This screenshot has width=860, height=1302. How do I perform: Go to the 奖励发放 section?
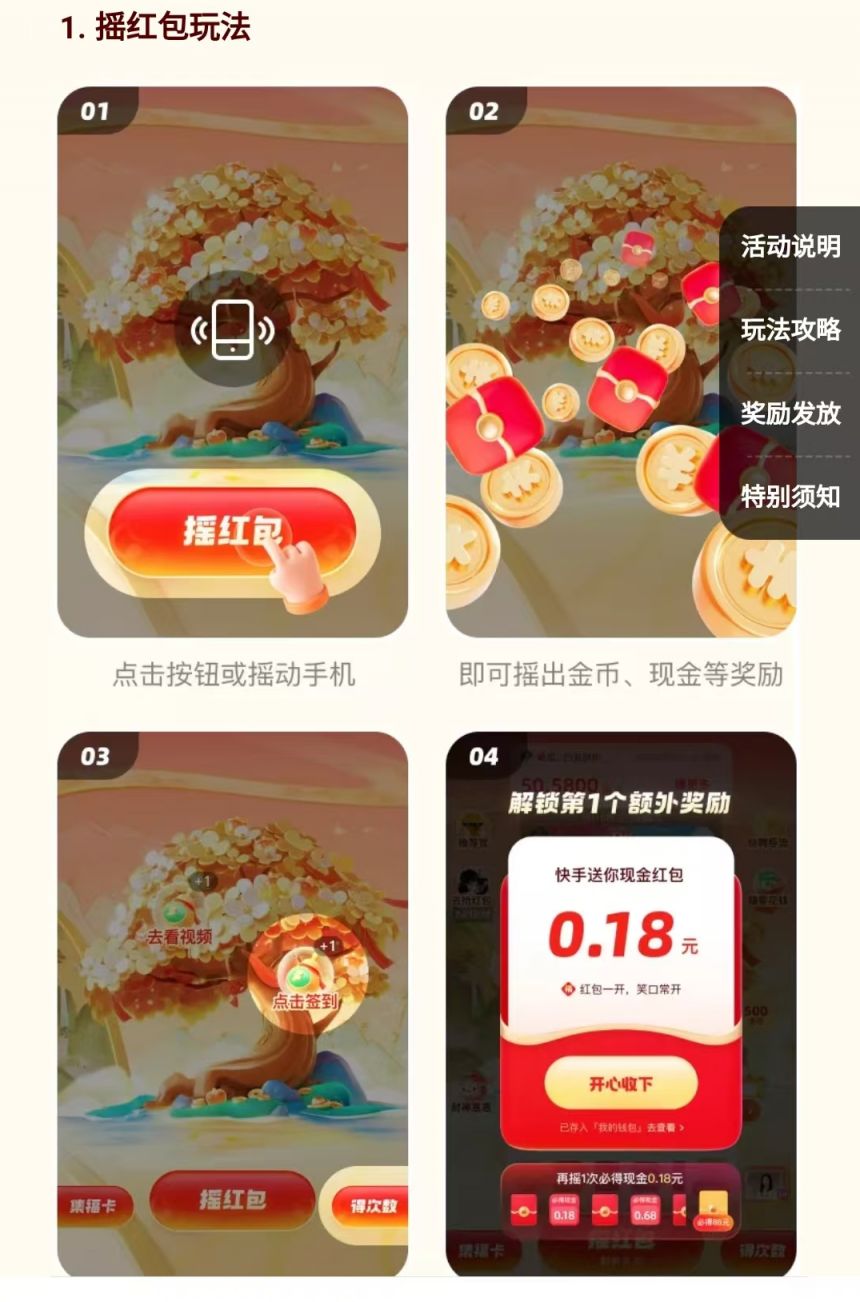(x=790, y=413)
